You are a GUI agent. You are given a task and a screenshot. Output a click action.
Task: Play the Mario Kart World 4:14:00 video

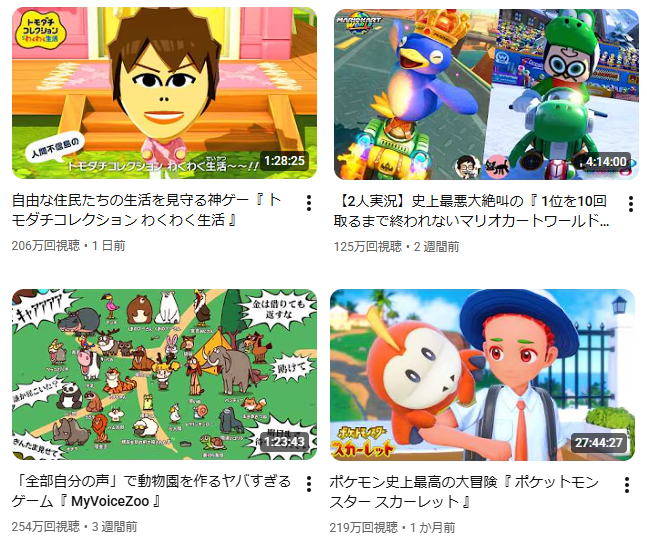[x=486, y=94]
